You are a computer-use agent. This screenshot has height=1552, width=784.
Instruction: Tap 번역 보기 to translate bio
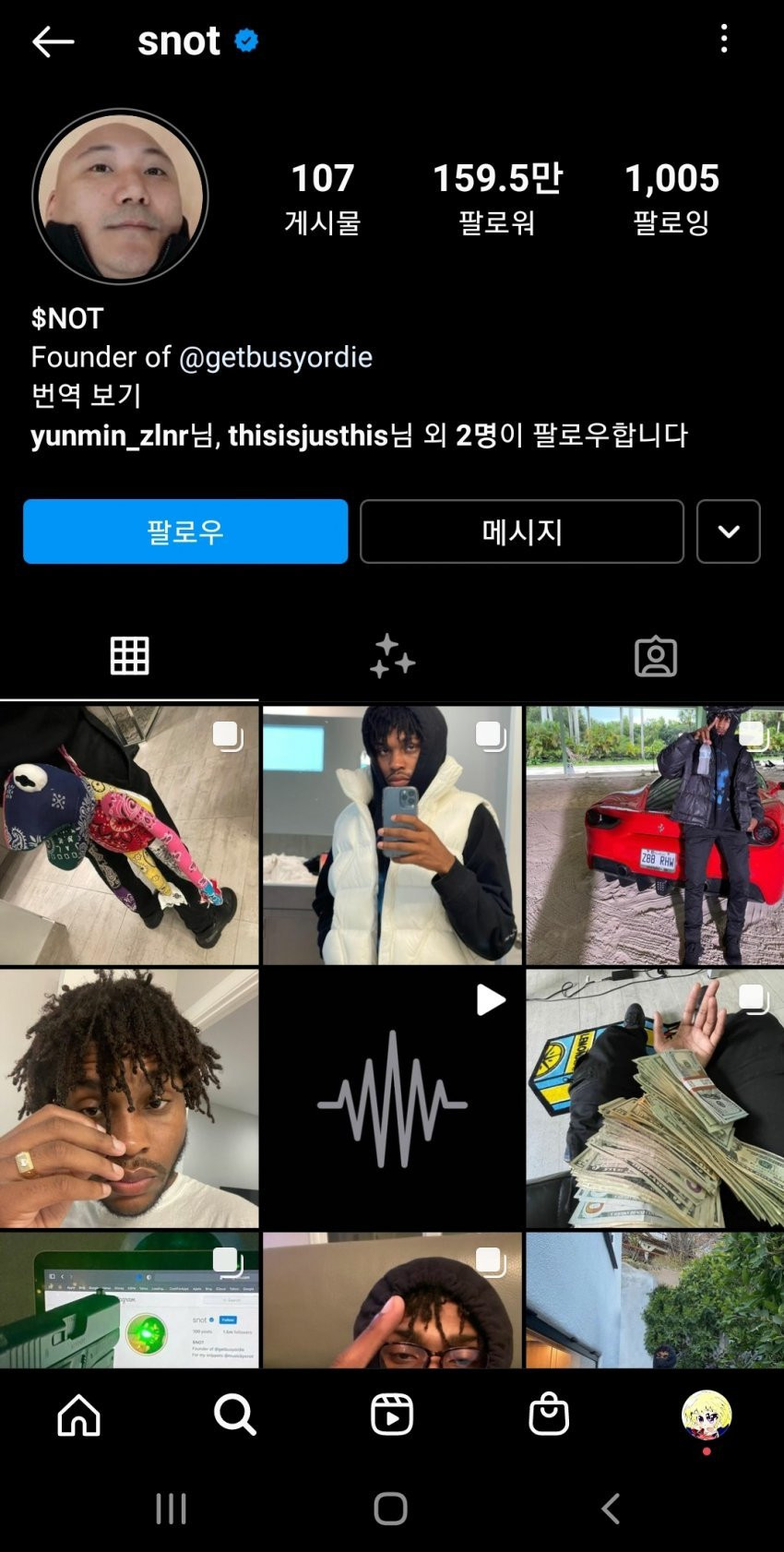(x=86, y=395)
